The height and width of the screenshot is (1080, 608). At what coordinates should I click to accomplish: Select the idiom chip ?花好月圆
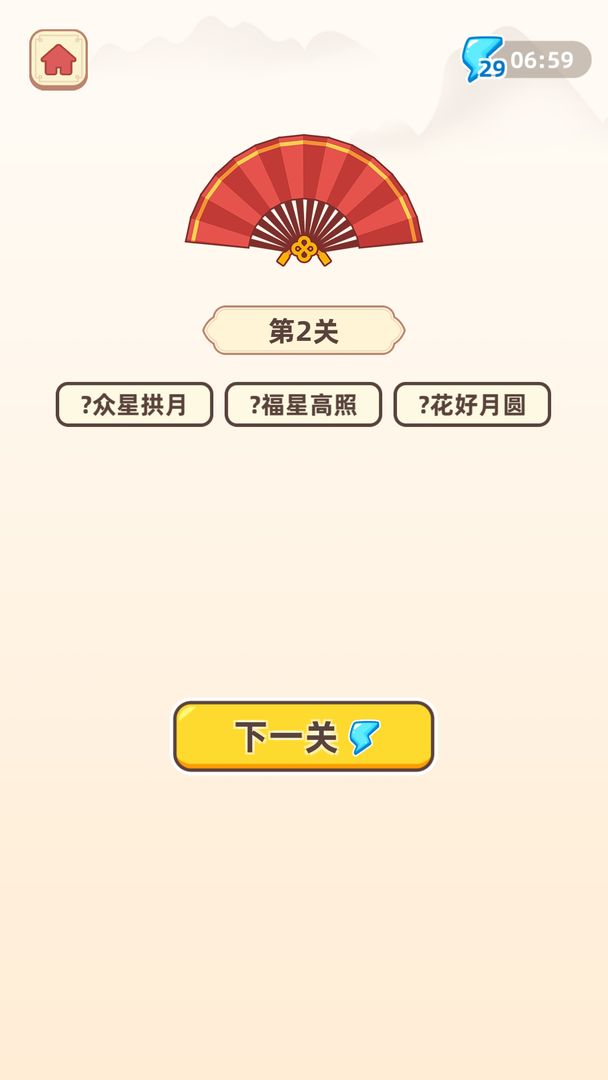472,405
